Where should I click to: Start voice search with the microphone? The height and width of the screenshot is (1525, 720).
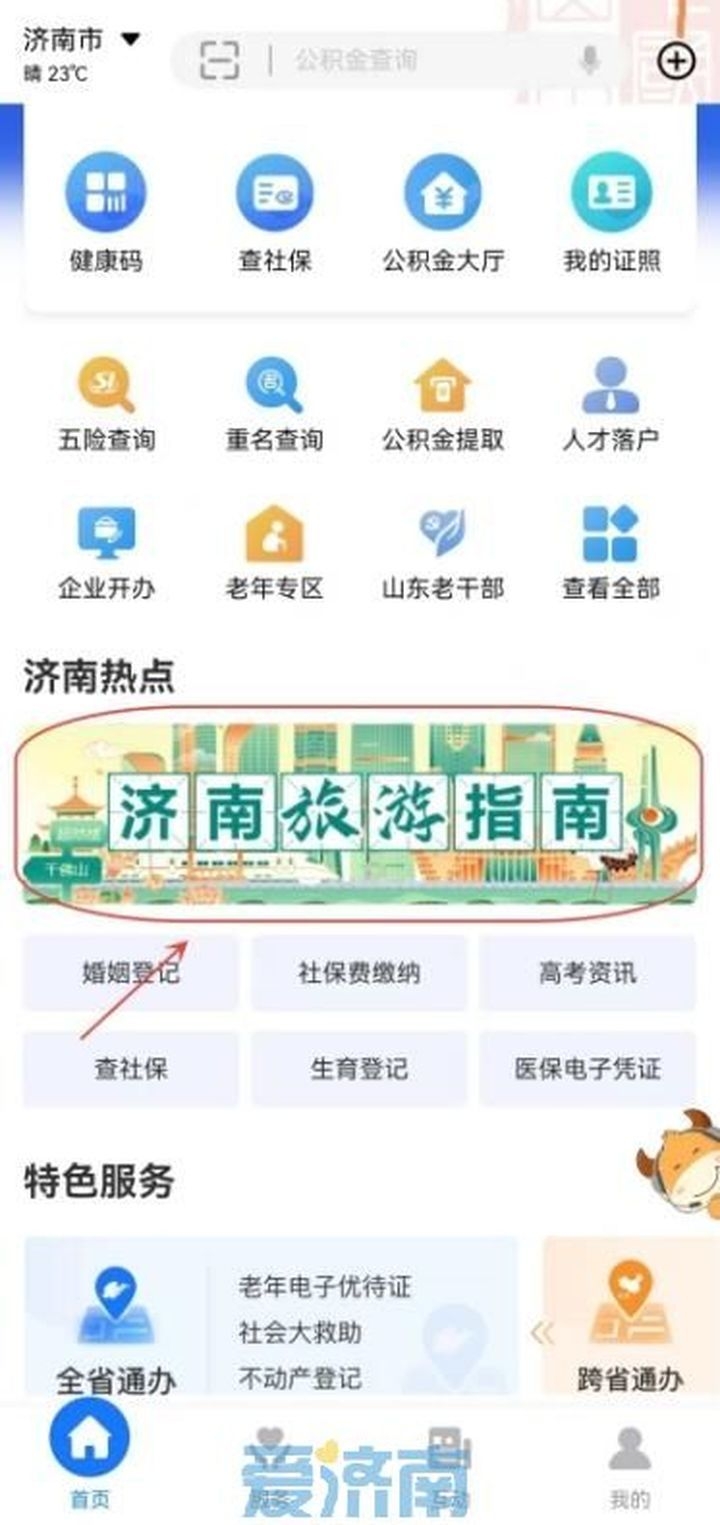point(590,60)
